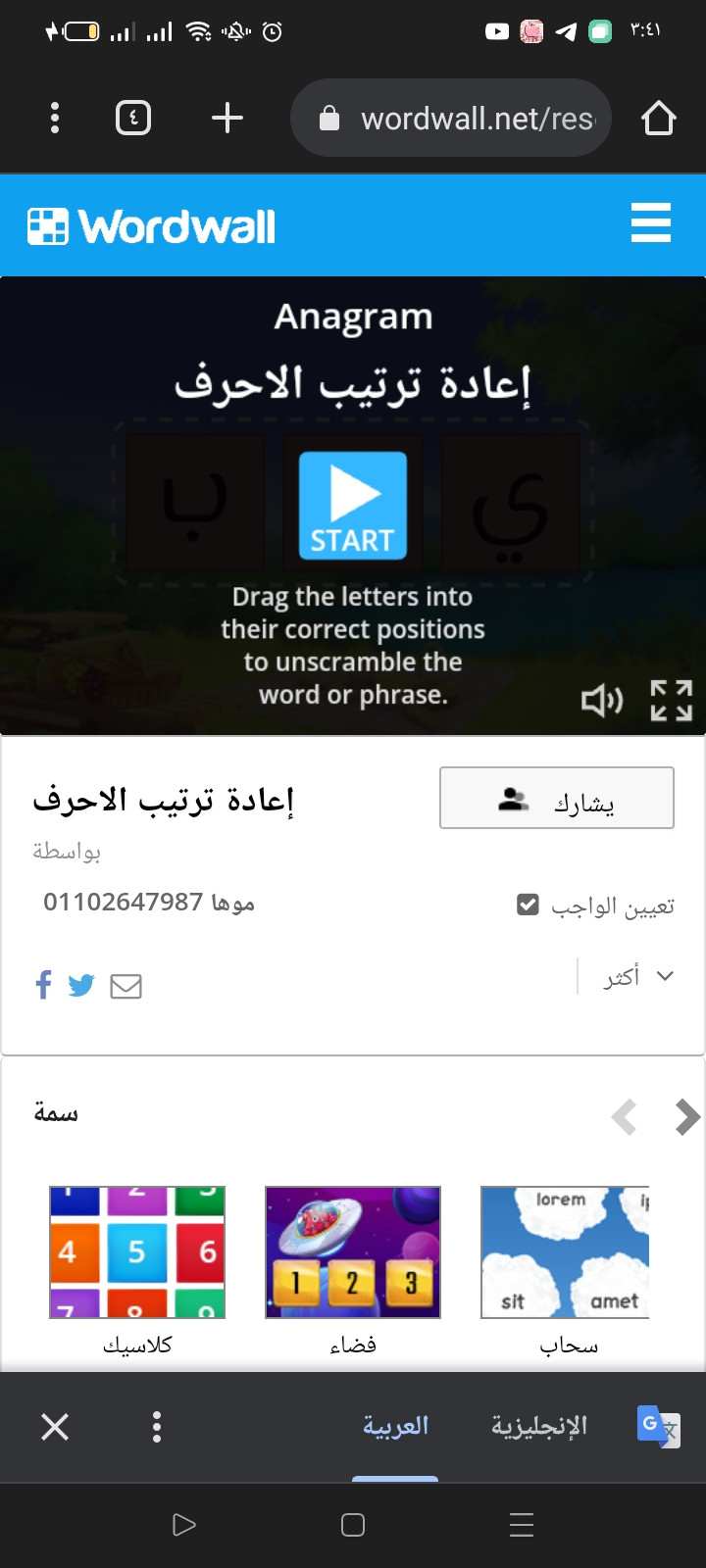Open the browser overflow menu
This screenshot has width=706, height=1568.
[55, 119]
